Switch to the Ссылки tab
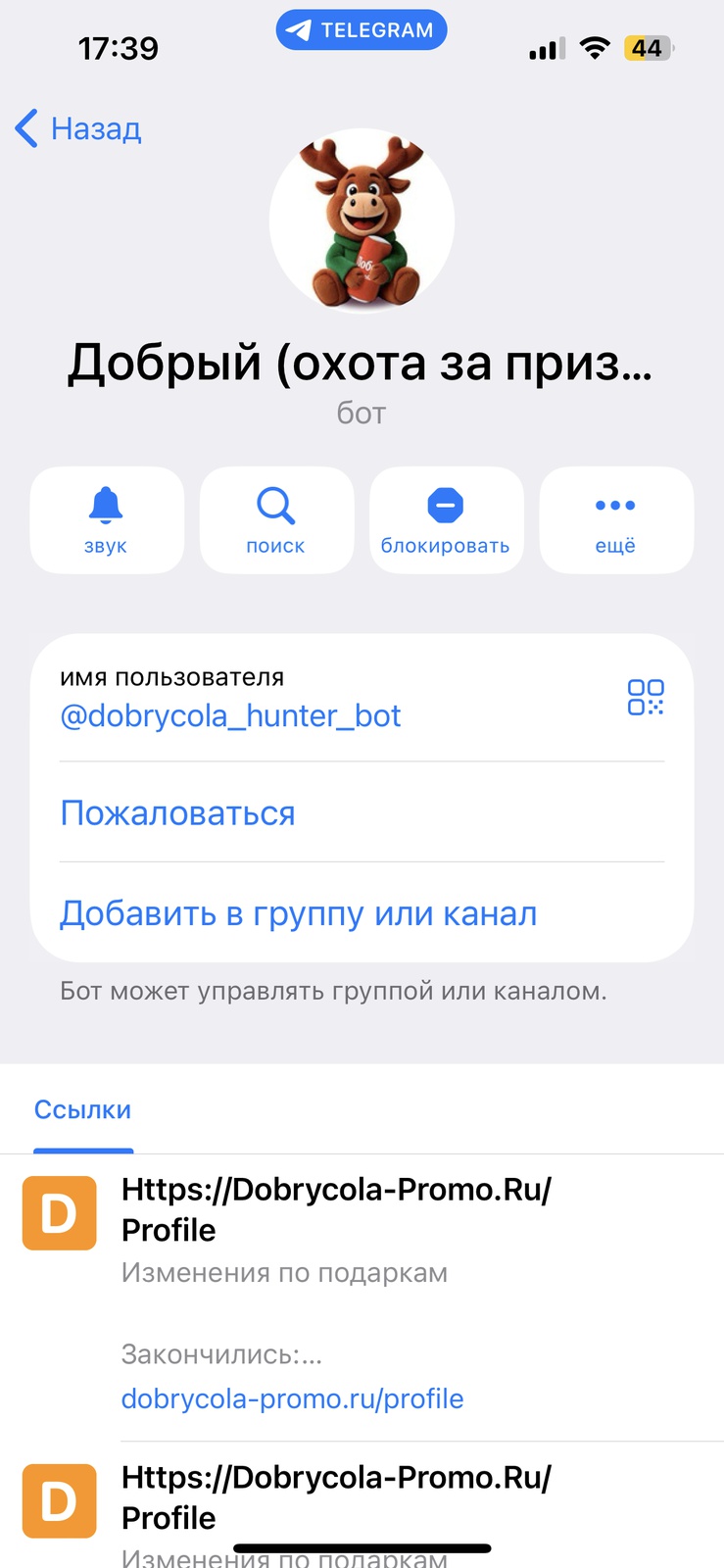Image resolution: width=724 pixels, height=1568 pixels. point(83,1110)
